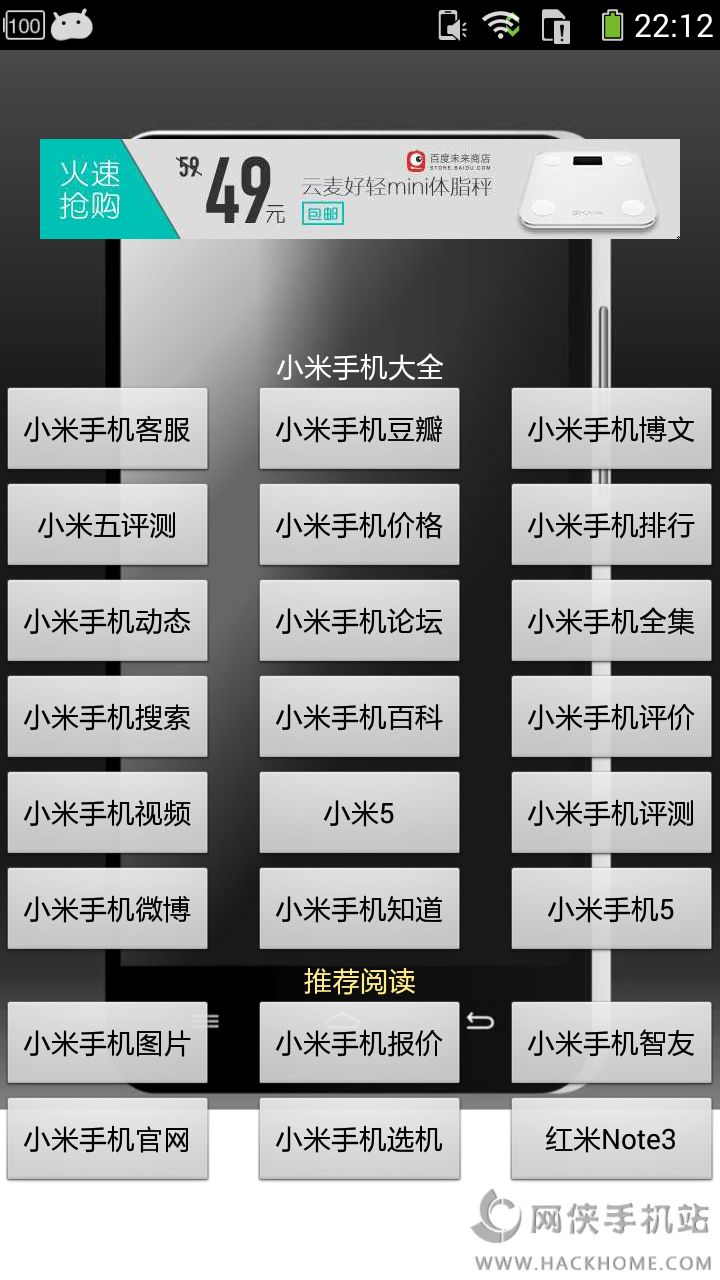Screen dimensions: 720x1280
Task: Tap the 小米手机搜索 button
Action: [x=108, y=717]
